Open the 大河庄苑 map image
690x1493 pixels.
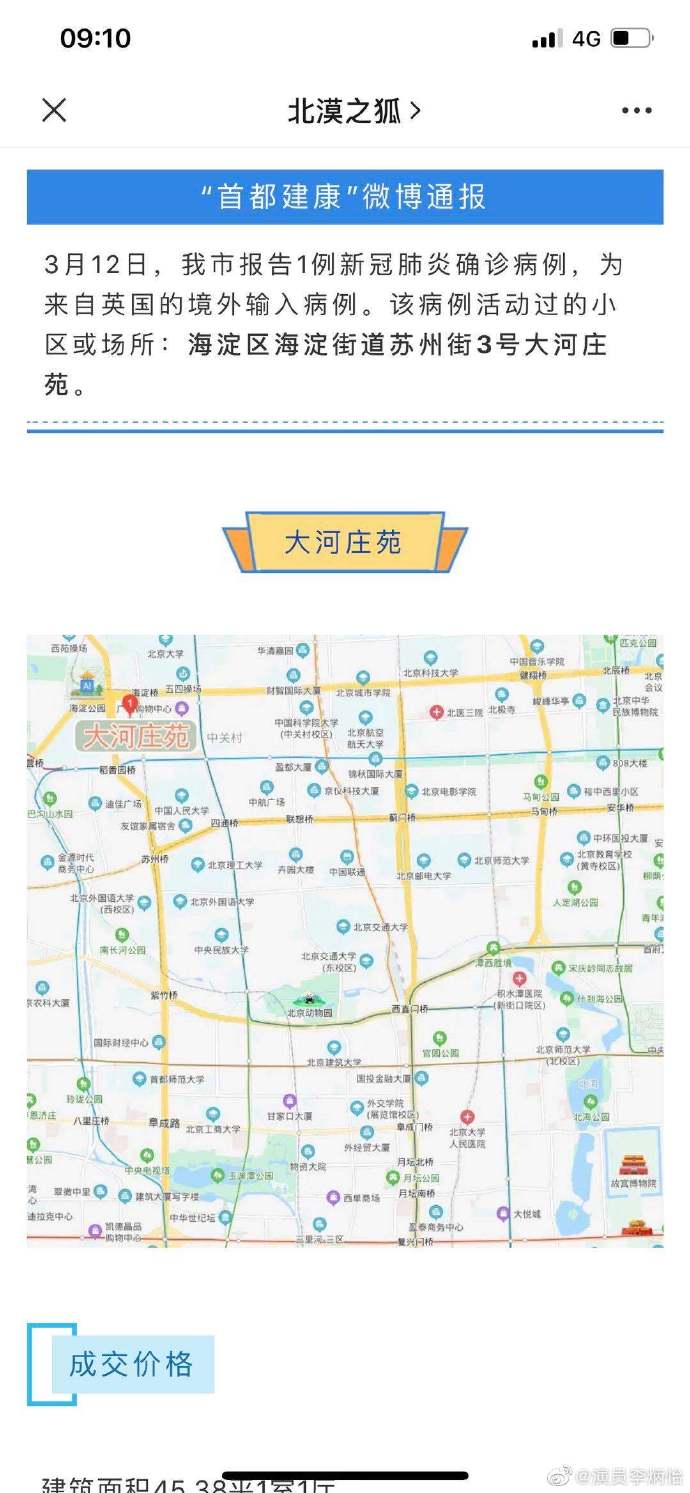(345, 940)
